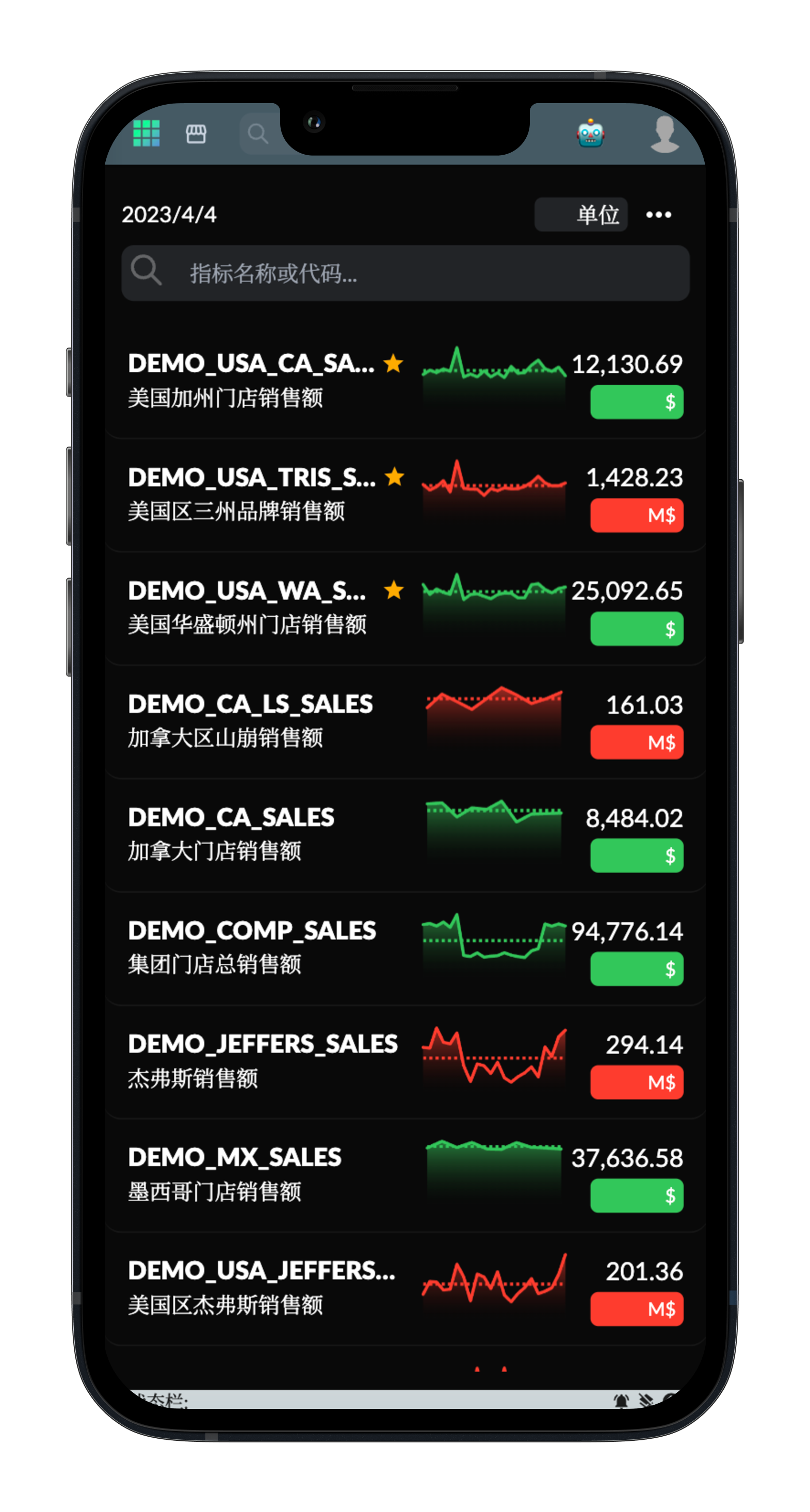Open 美国华盛顿州门店销售额 indicator

point(264,607)
